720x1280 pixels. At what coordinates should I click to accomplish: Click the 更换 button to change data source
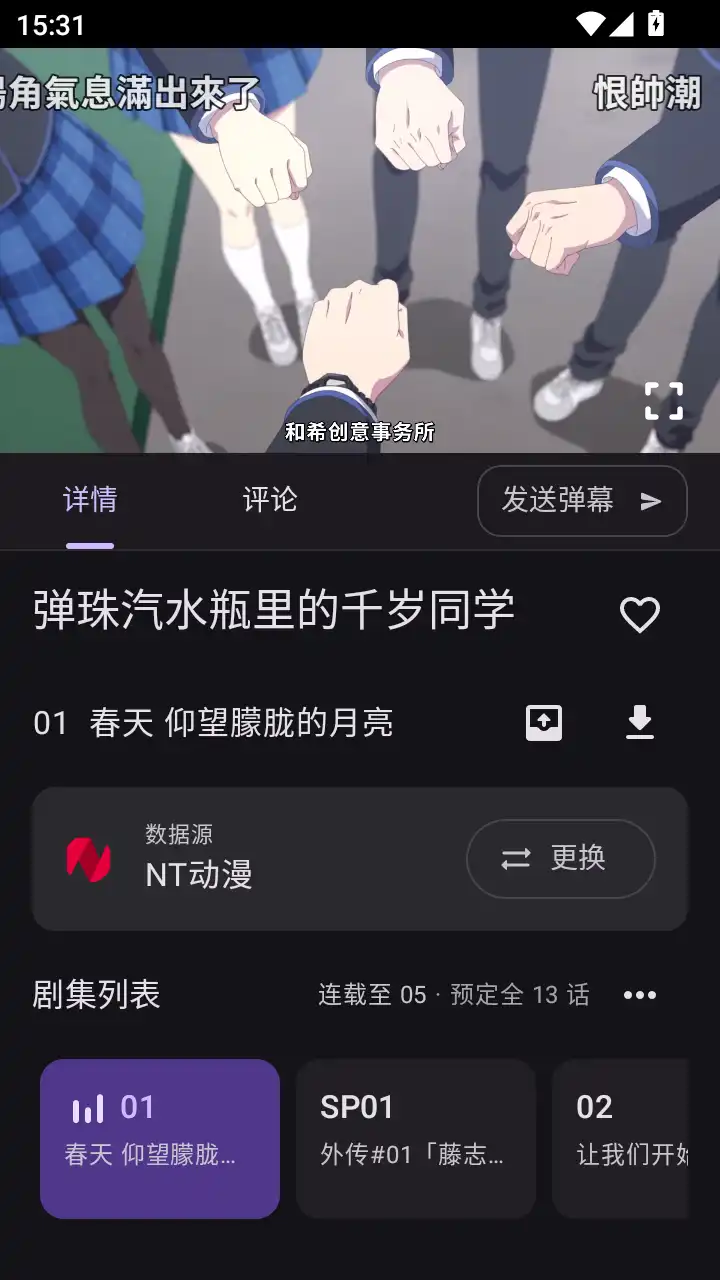(x=560, y=858)
